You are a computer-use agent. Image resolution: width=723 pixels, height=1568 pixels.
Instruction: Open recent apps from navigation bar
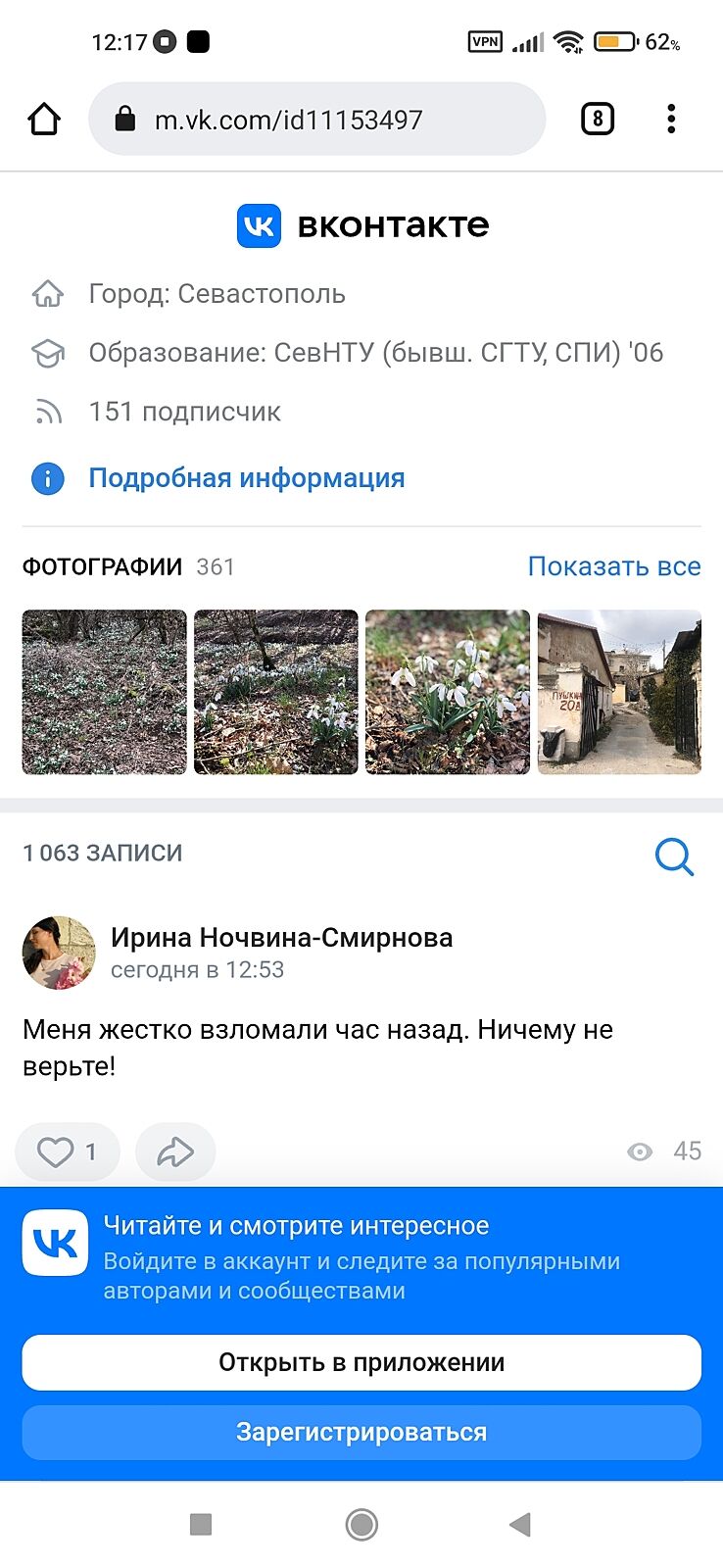[201, 1524]
